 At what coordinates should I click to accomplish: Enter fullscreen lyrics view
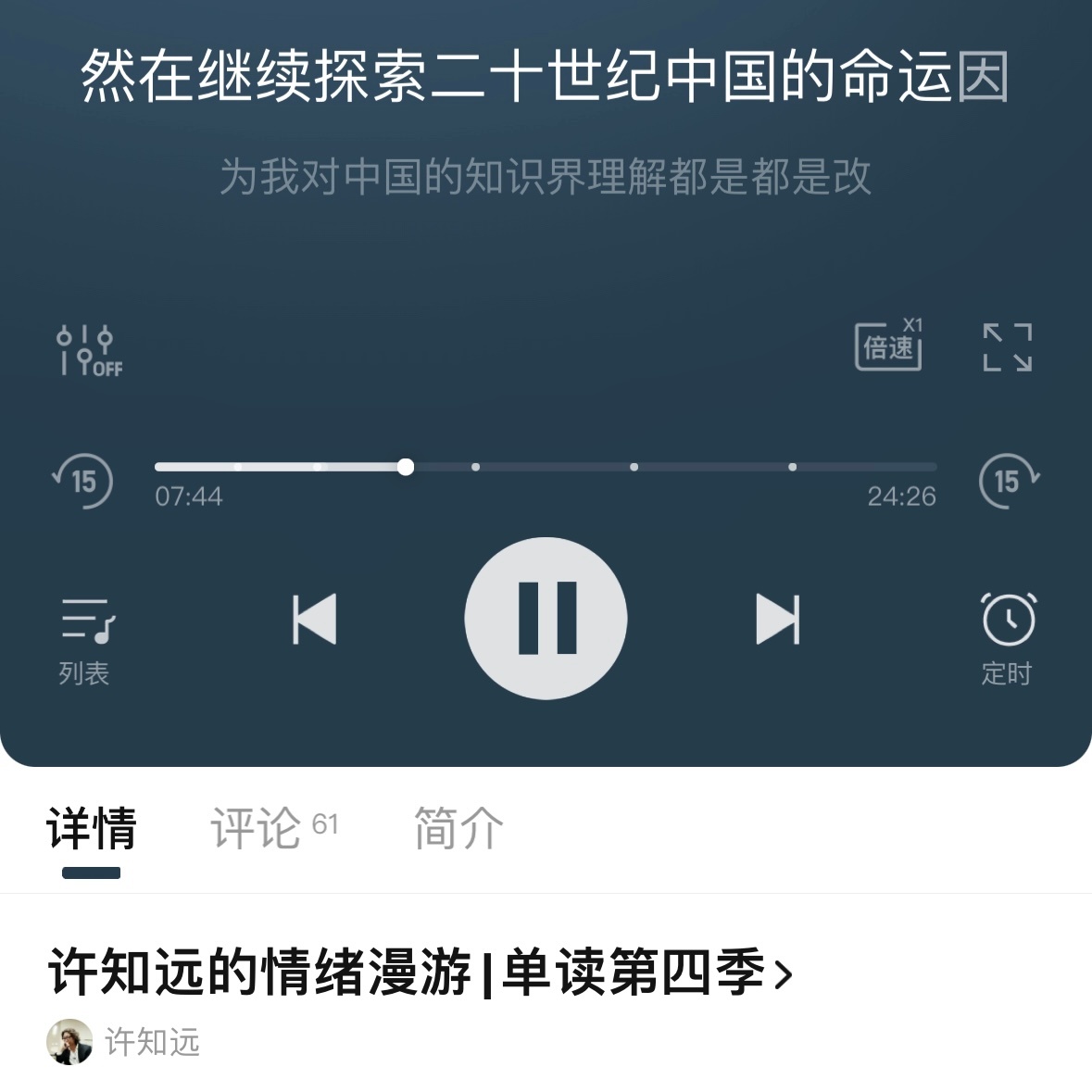[1007, 347]
